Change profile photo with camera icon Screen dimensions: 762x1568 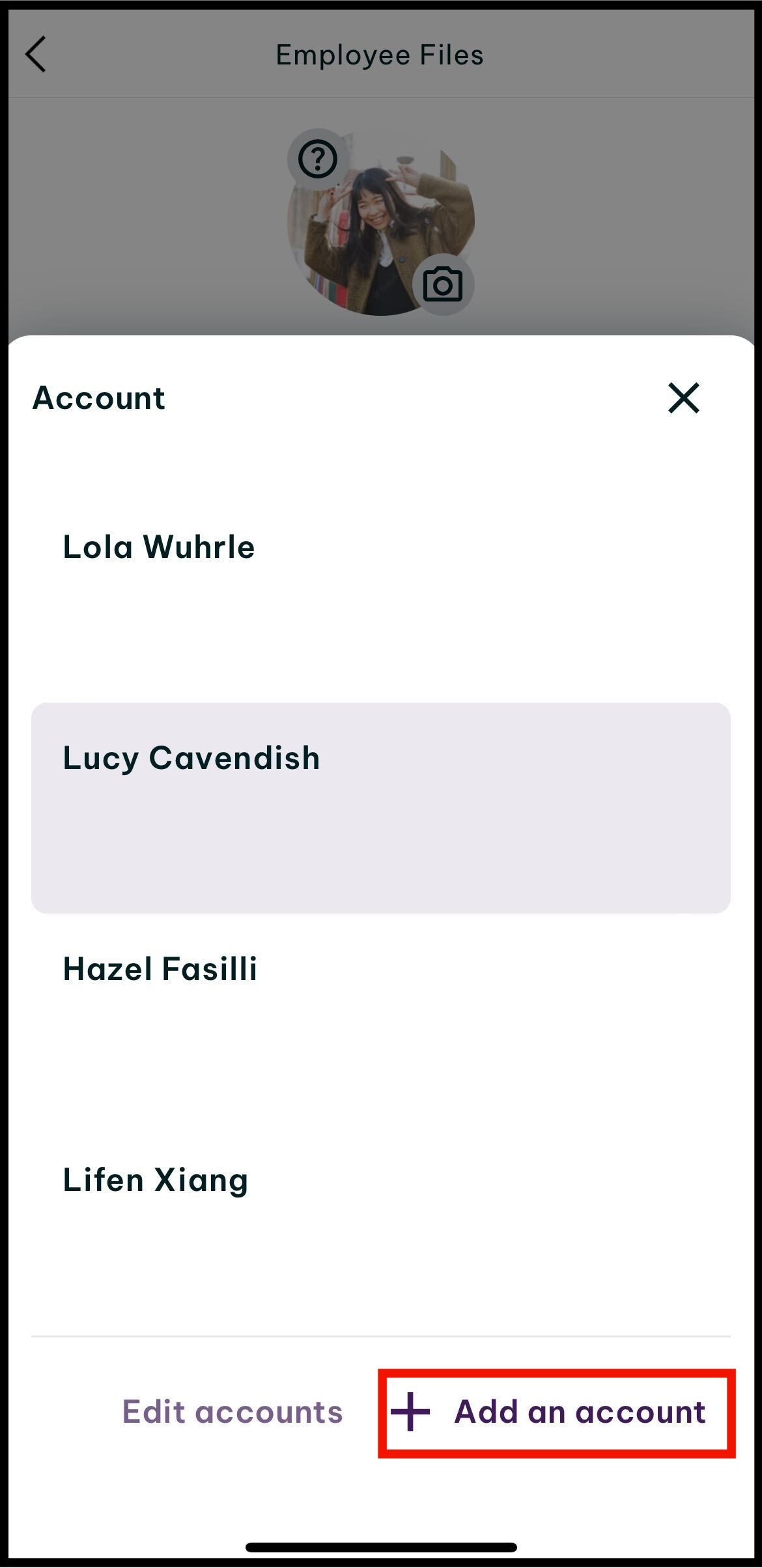point(443,285)
